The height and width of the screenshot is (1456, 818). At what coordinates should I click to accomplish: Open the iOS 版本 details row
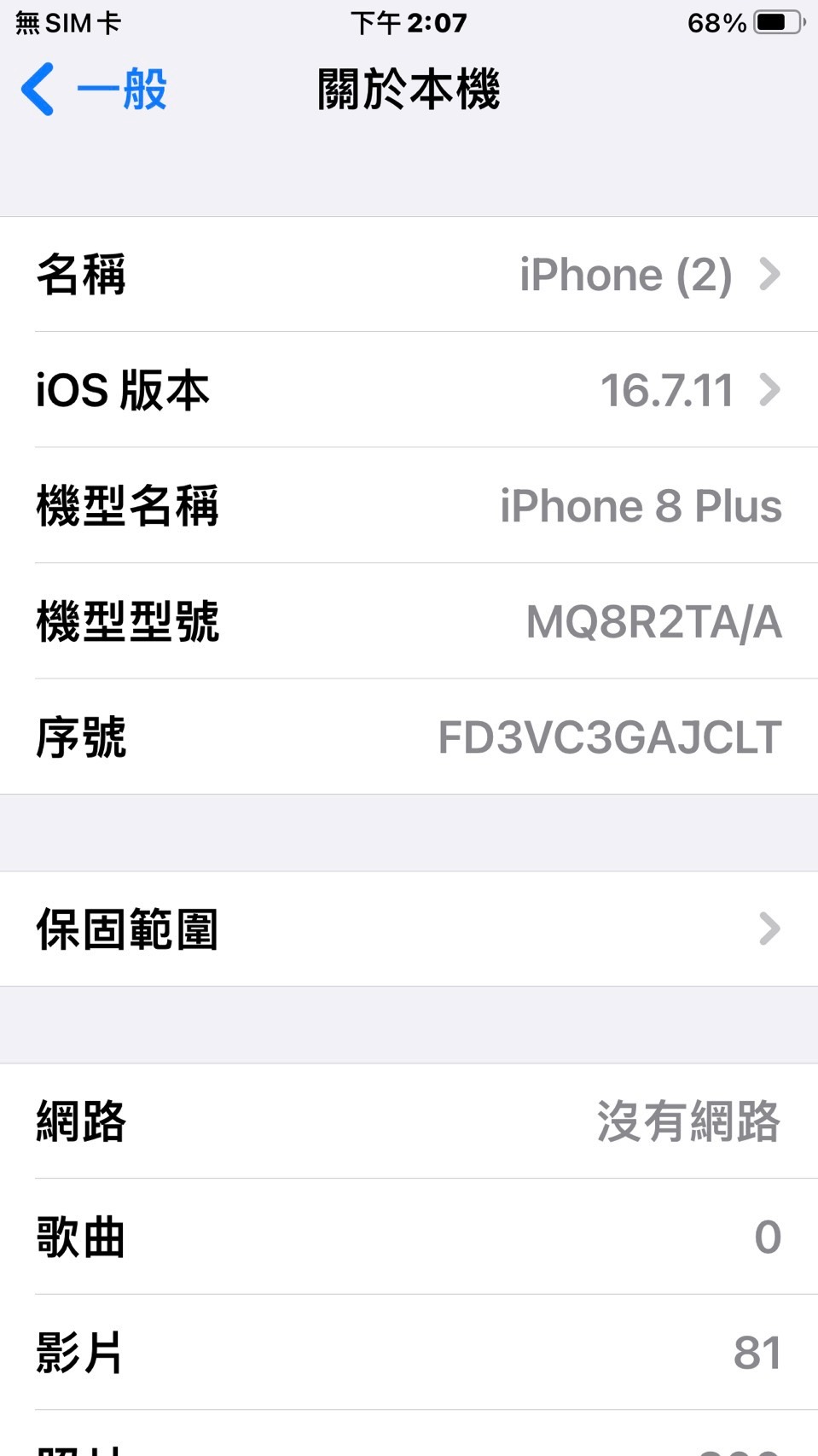pos(409,390)
